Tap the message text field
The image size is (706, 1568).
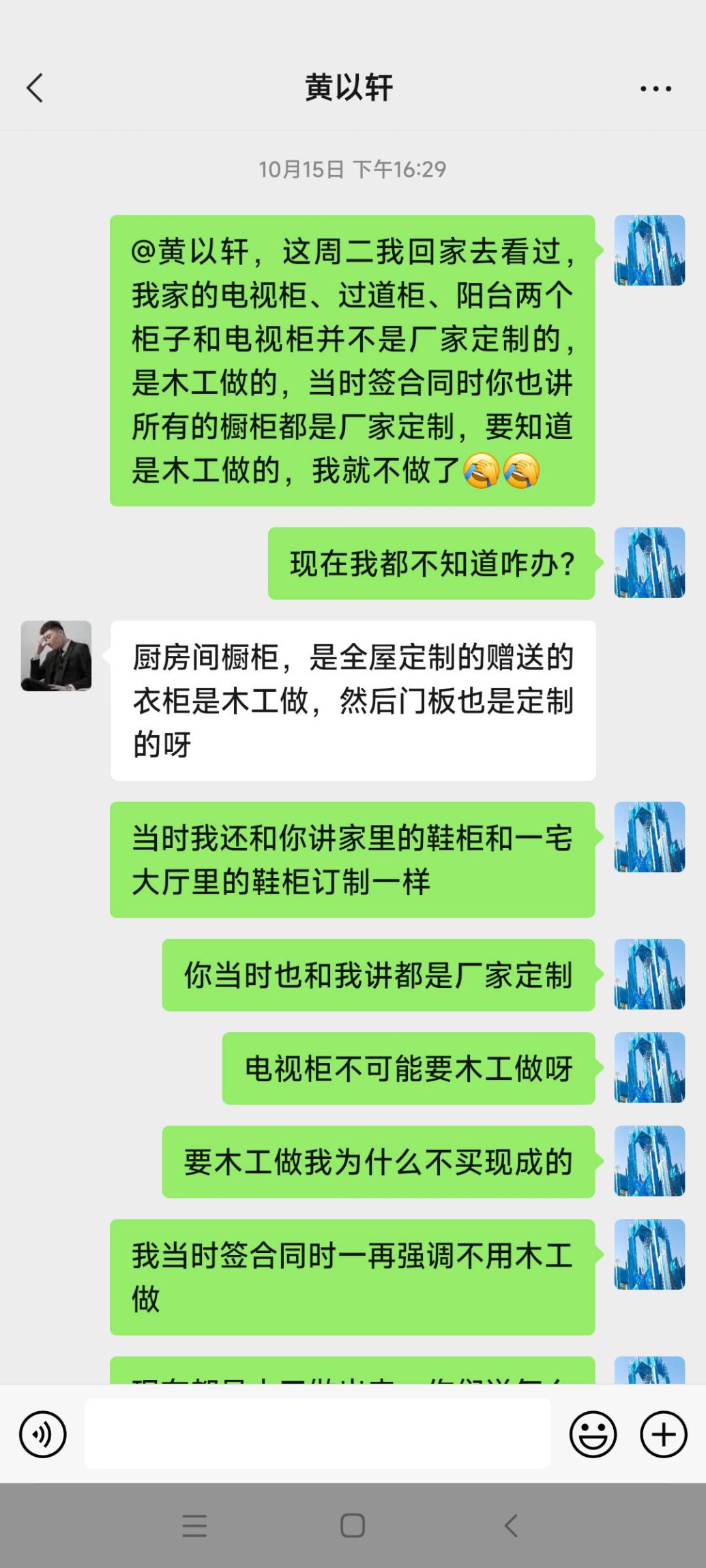tap(317, 1433)
